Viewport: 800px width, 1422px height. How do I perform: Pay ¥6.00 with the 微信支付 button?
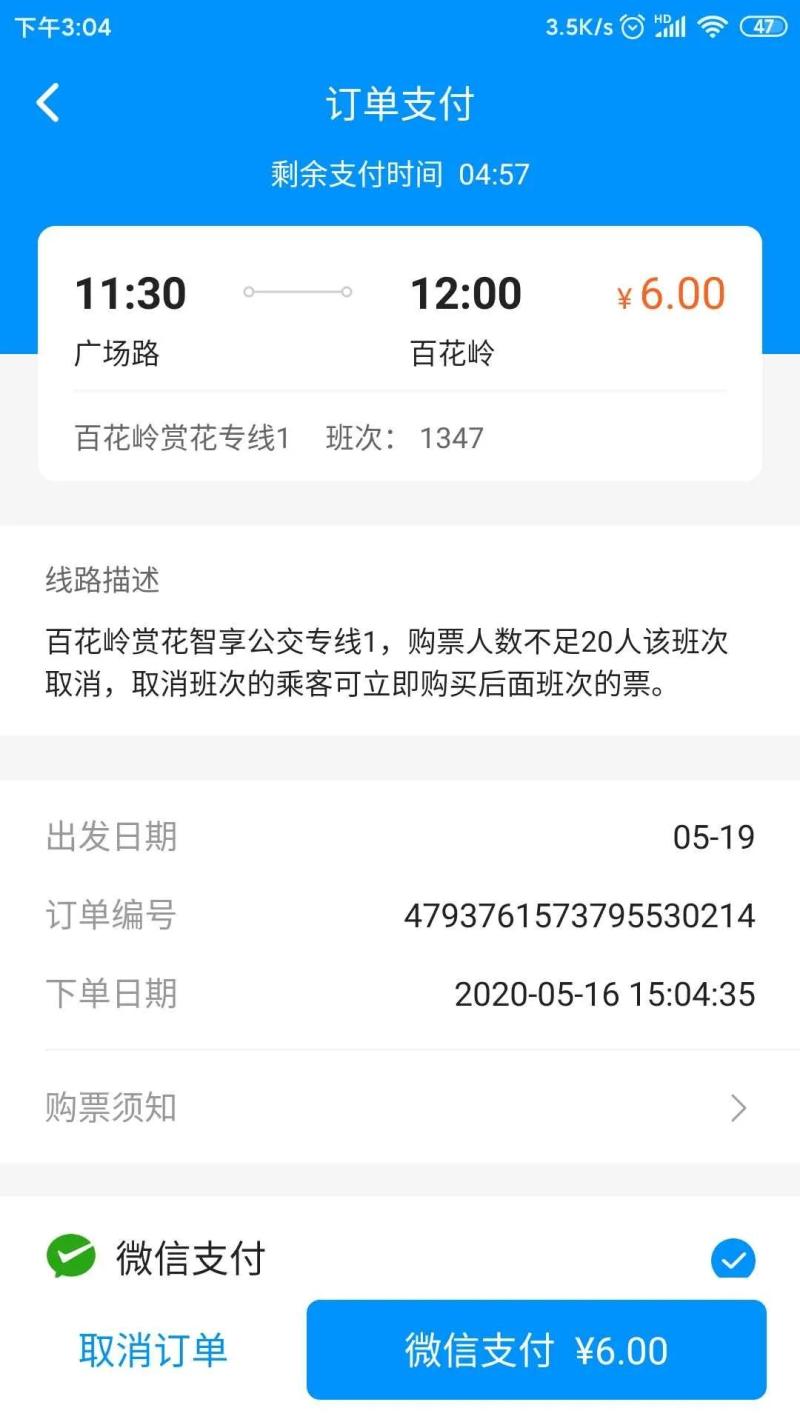coord(536,1350)
